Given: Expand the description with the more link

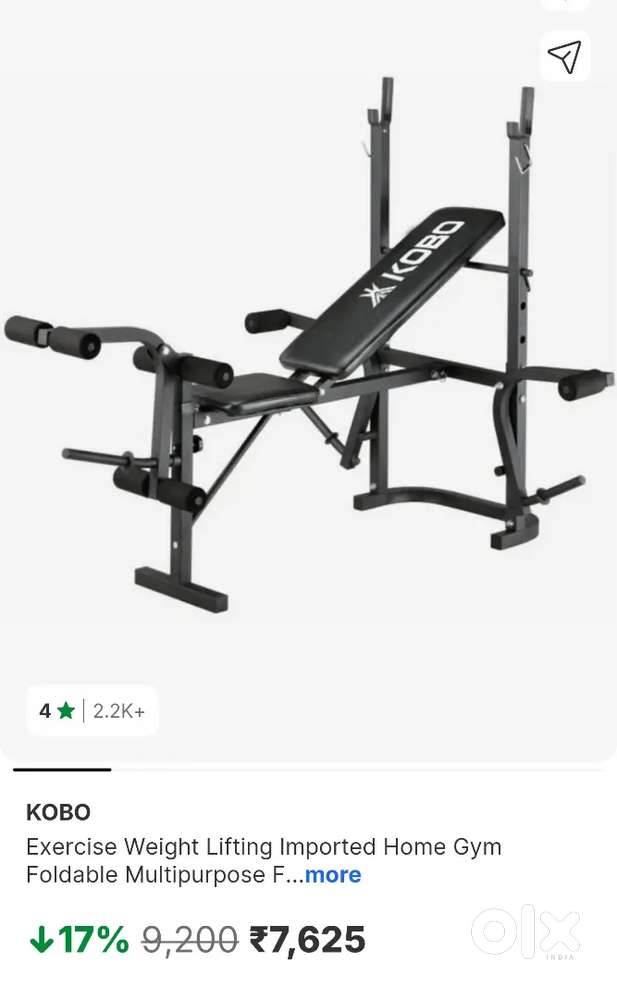Looking at the screenshot, I should coord(333,875).
